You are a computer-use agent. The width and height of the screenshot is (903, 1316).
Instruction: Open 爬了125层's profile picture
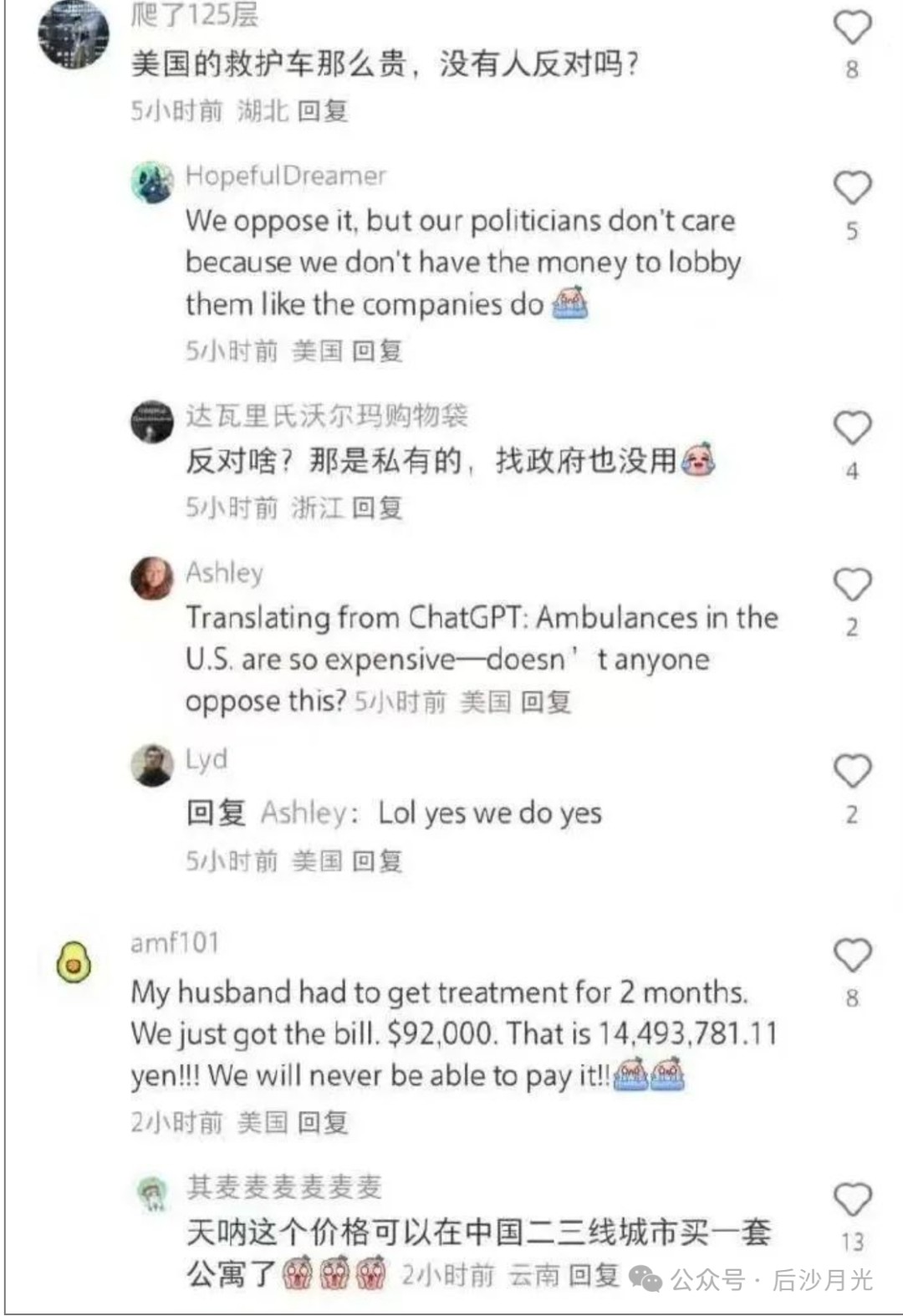[x=74, y=33]
